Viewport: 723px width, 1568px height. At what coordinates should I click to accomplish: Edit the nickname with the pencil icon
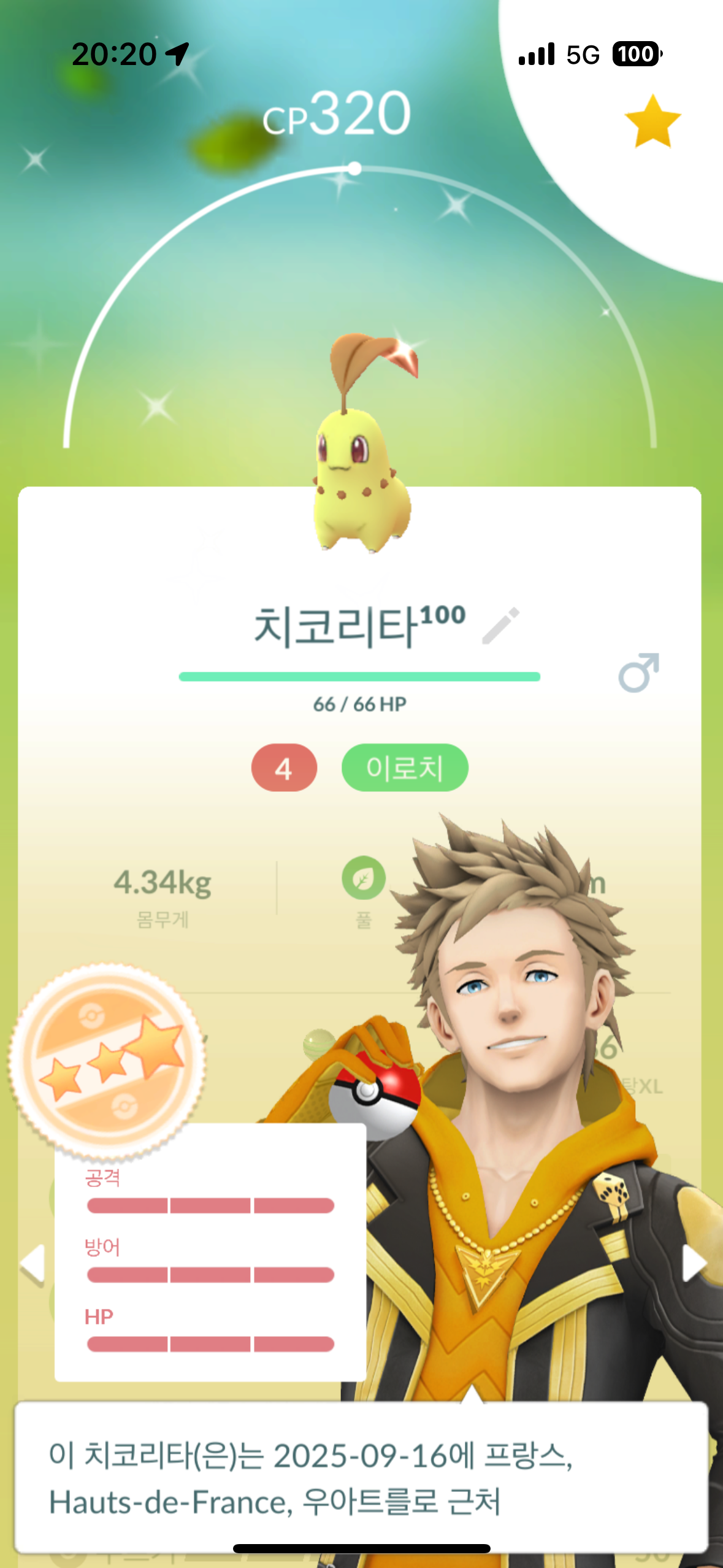[x=500, y=626]
